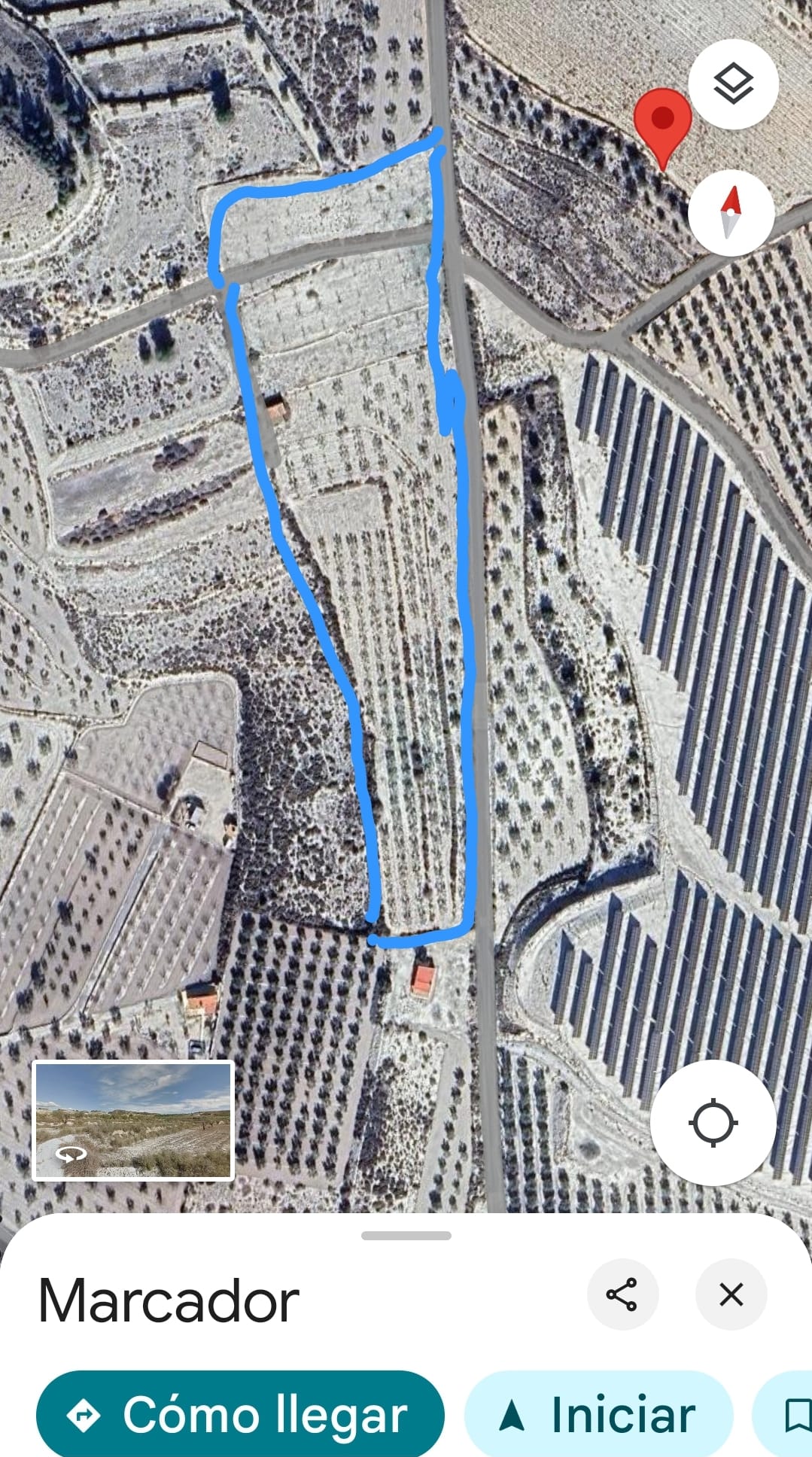Expand the sheet using the drag handle

[406, 1236]
